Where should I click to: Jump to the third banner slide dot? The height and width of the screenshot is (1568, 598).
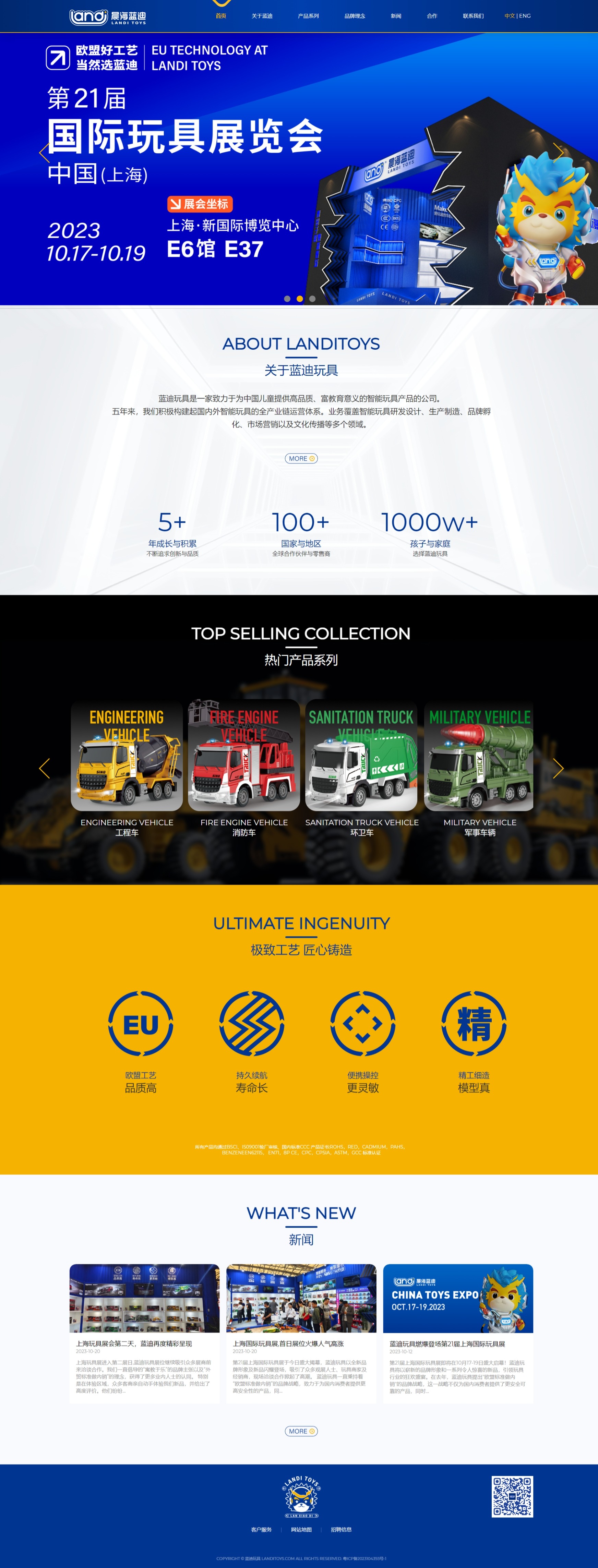click(x=312, y=299)
